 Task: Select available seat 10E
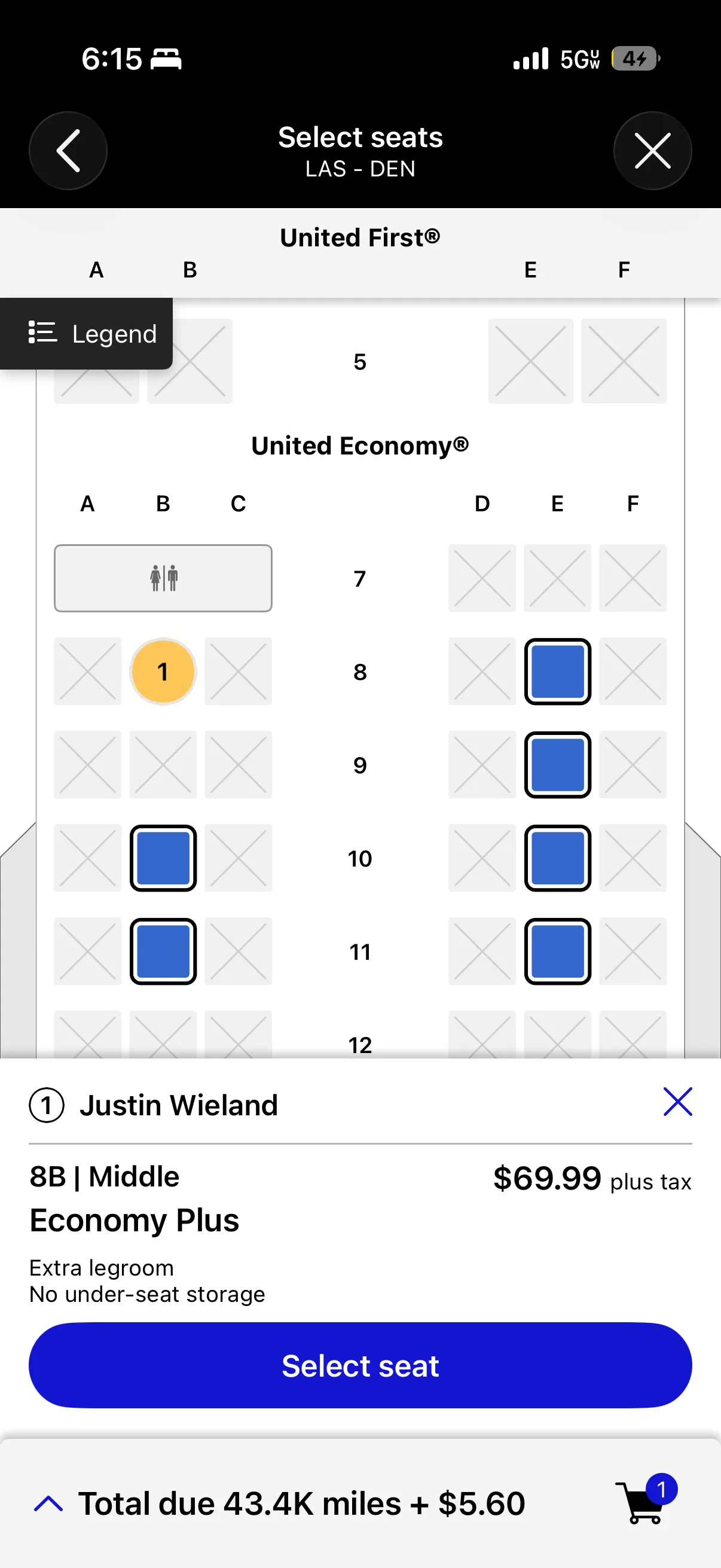click(x=557, y=858)
